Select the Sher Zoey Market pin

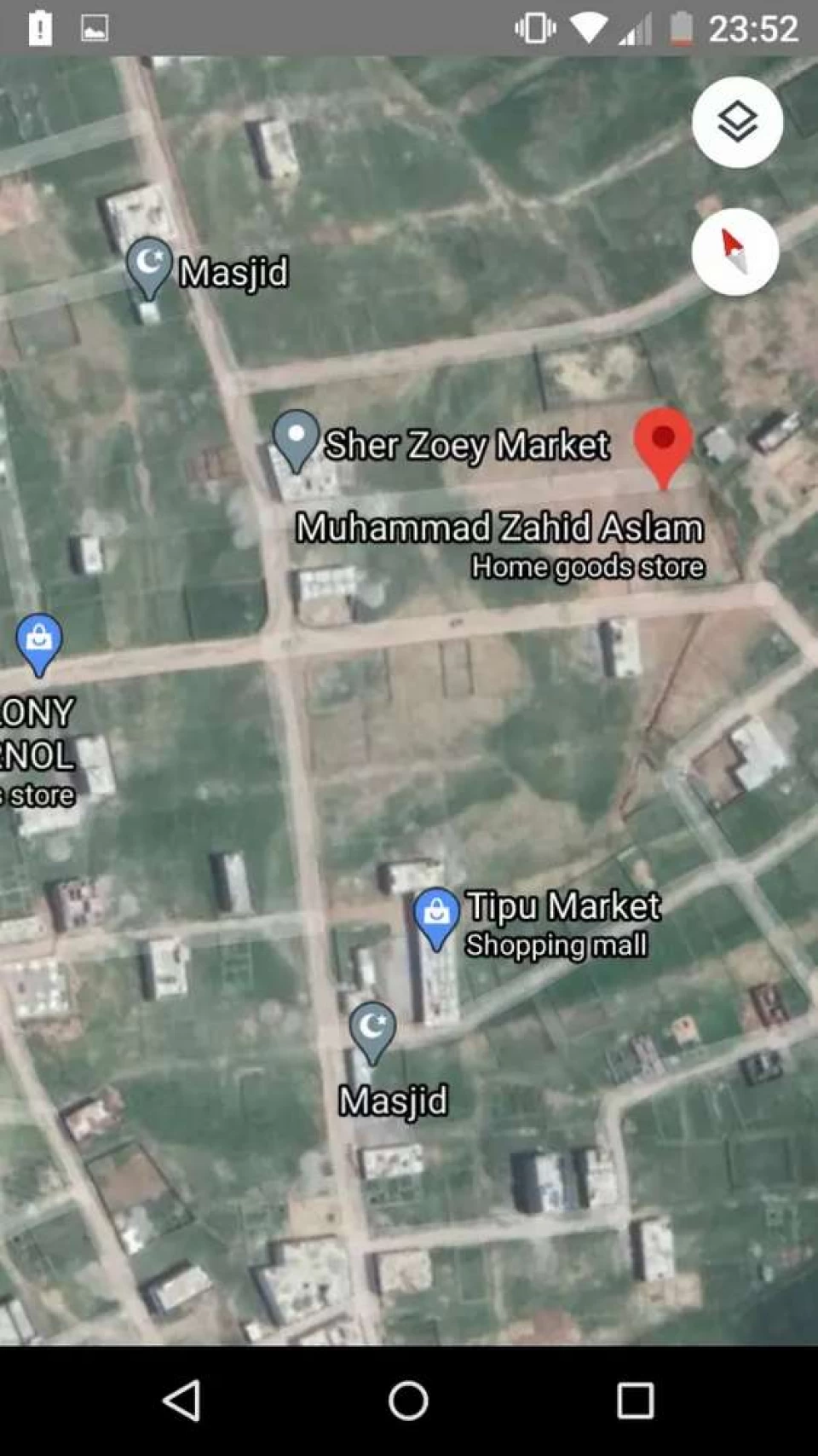click(296, 441)
